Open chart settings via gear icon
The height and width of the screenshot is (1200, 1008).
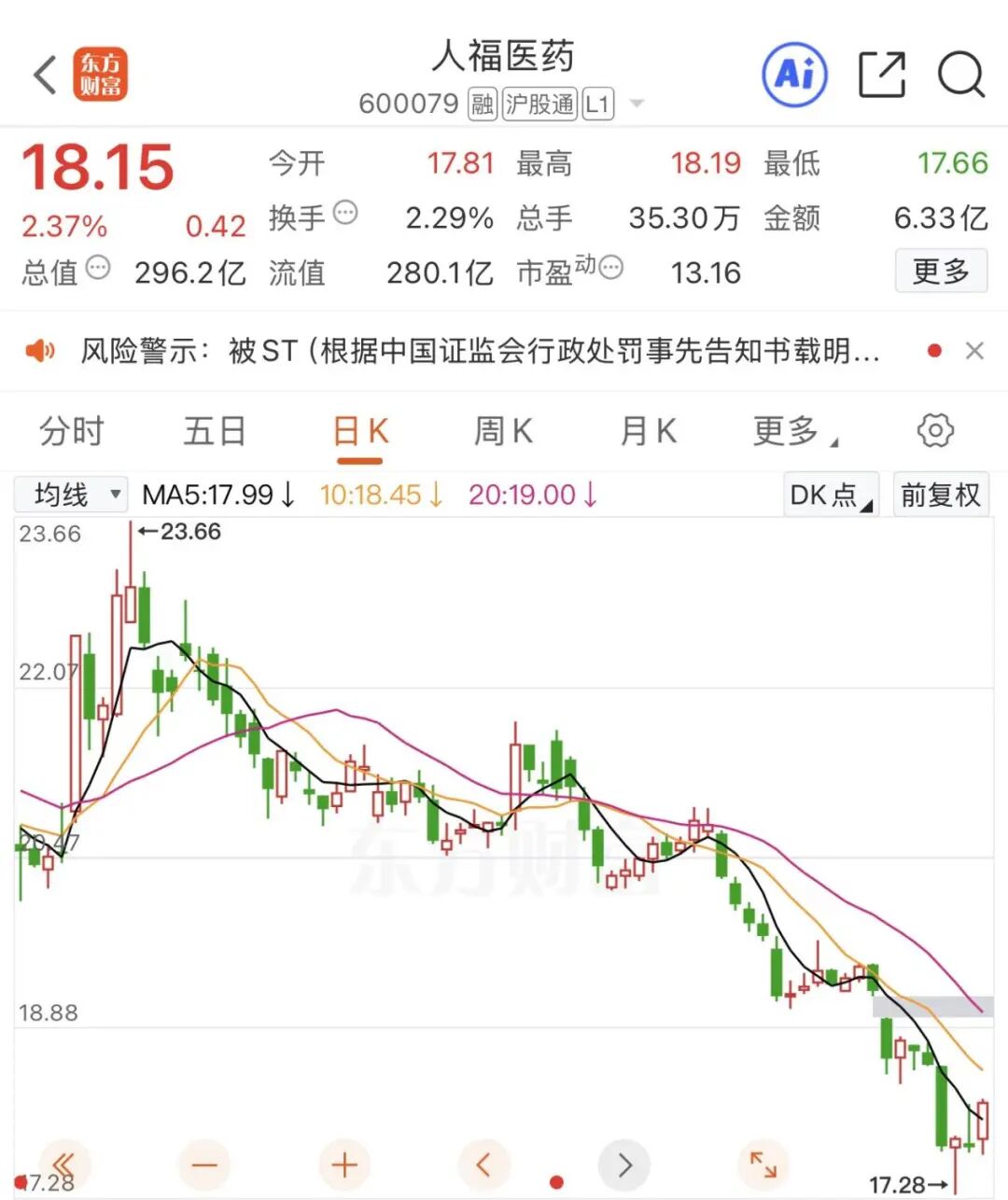tap(934, 430)
